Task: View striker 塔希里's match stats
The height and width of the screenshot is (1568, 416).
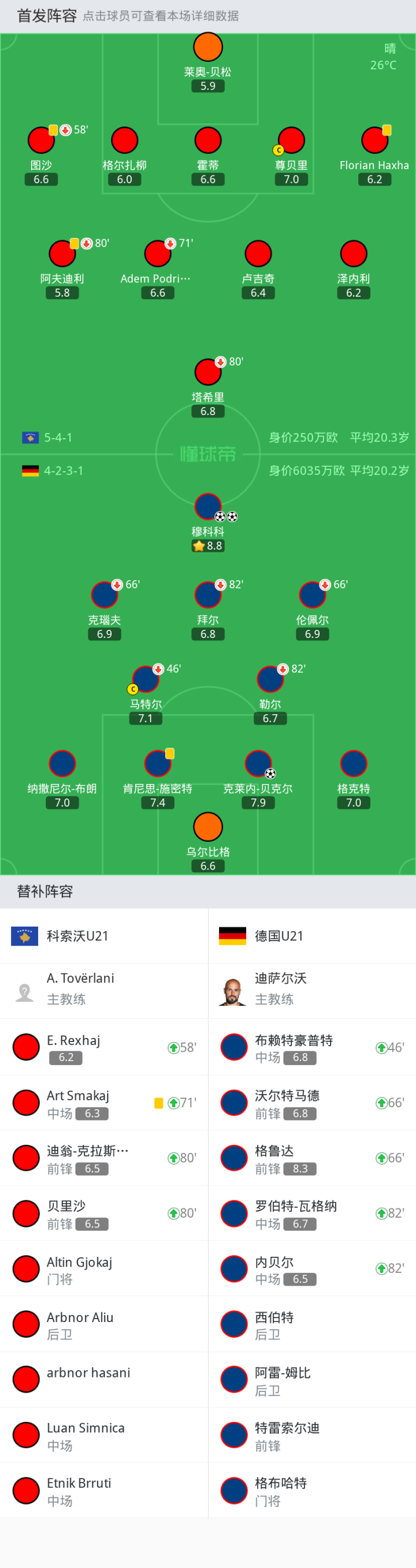Action: click(x=207, y=387)
